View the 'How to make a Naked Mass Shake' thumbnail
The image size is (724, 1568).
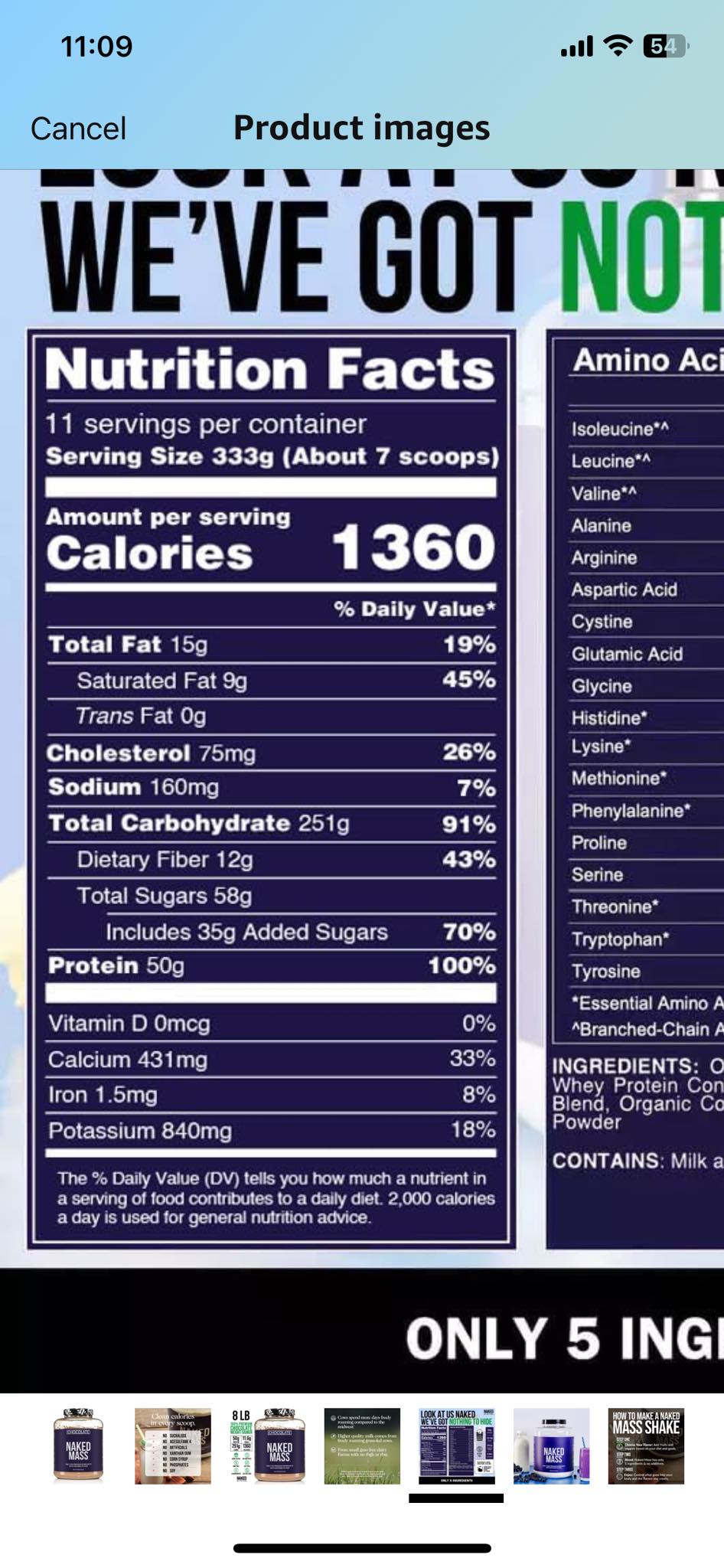point(646,1445)
